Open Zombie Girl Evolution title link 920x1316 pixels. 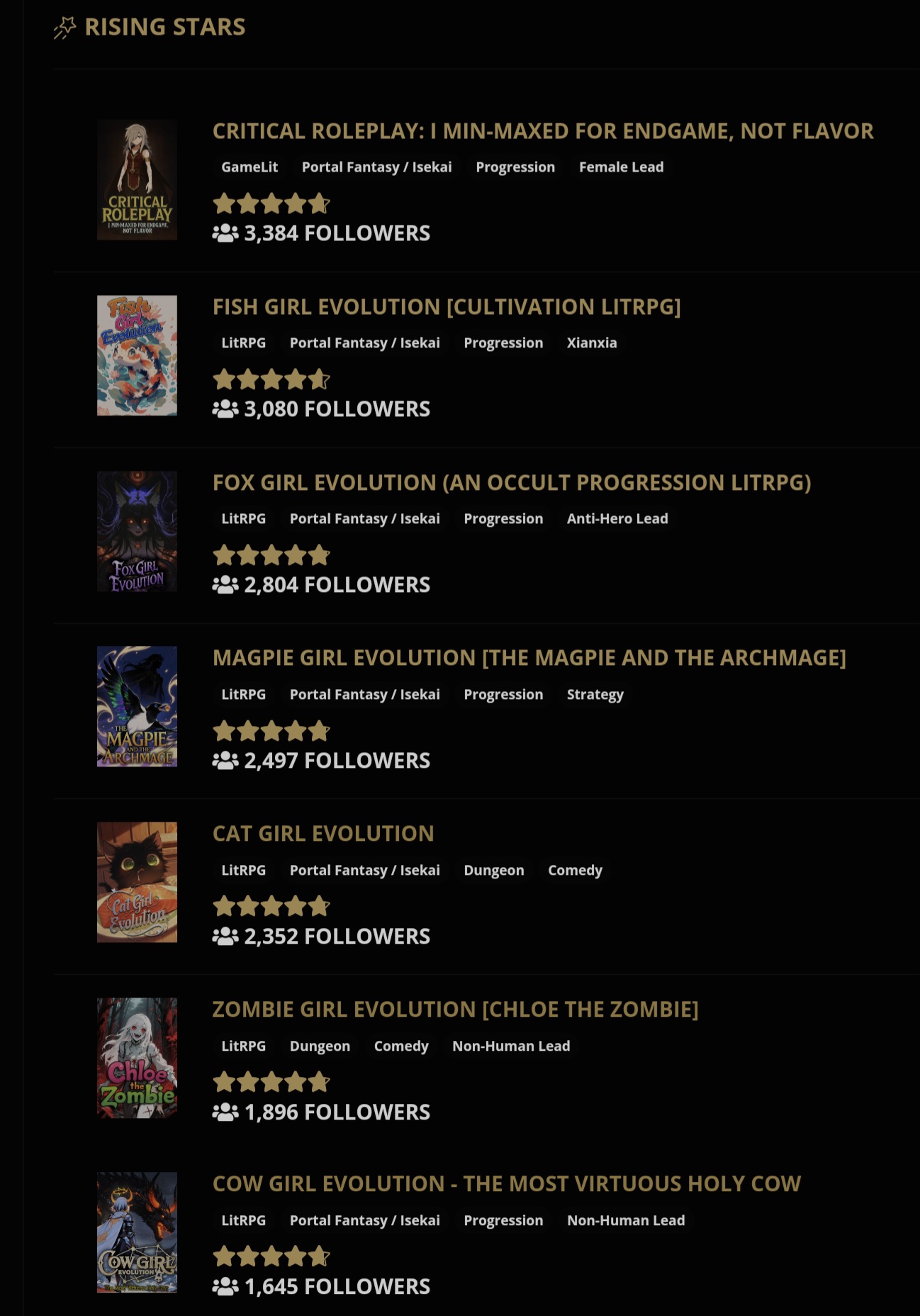(x=455, y=1010)
